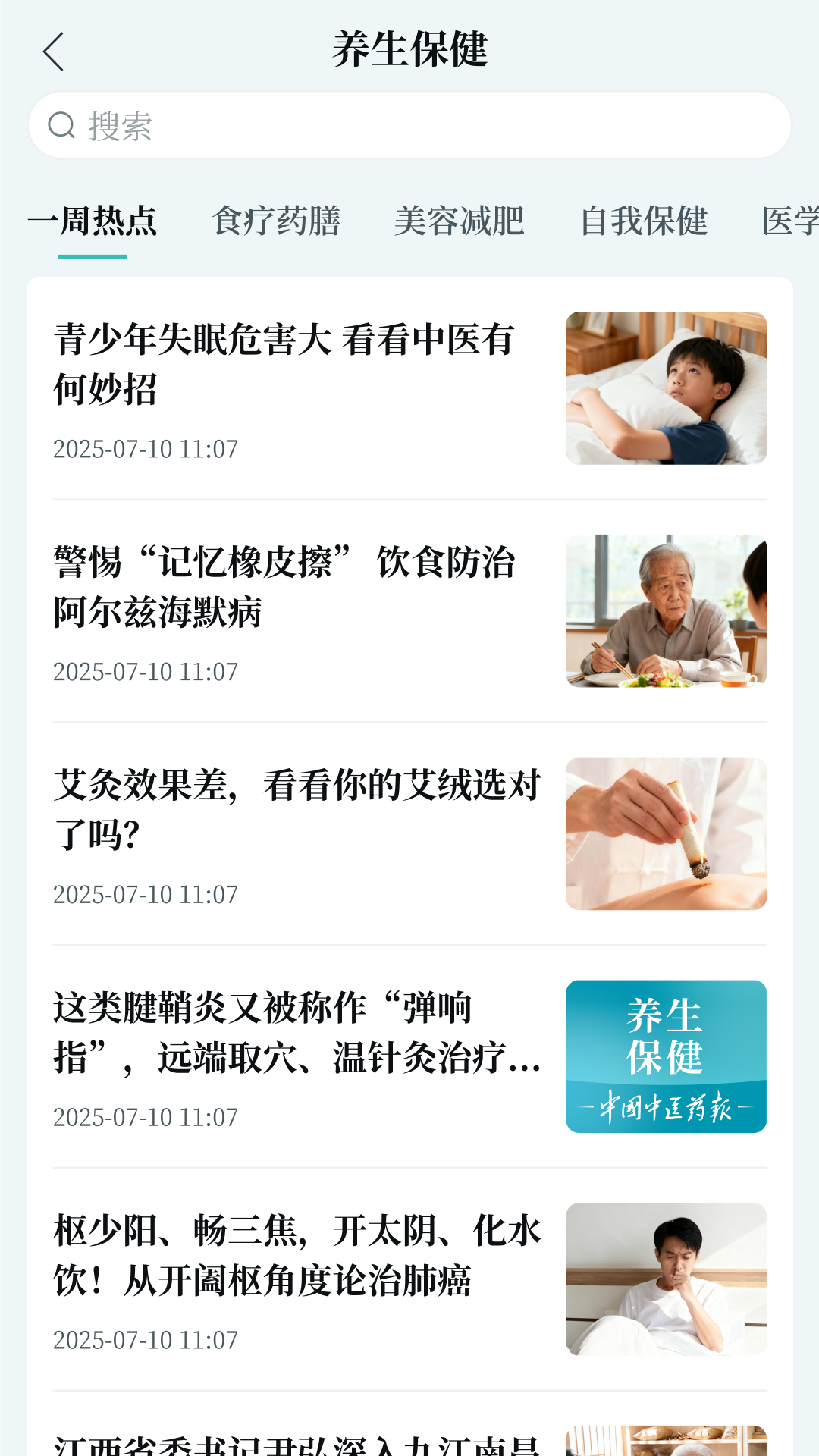Open the 自我保健 tab
The image size is (819, 1456).
click(643, 221)
